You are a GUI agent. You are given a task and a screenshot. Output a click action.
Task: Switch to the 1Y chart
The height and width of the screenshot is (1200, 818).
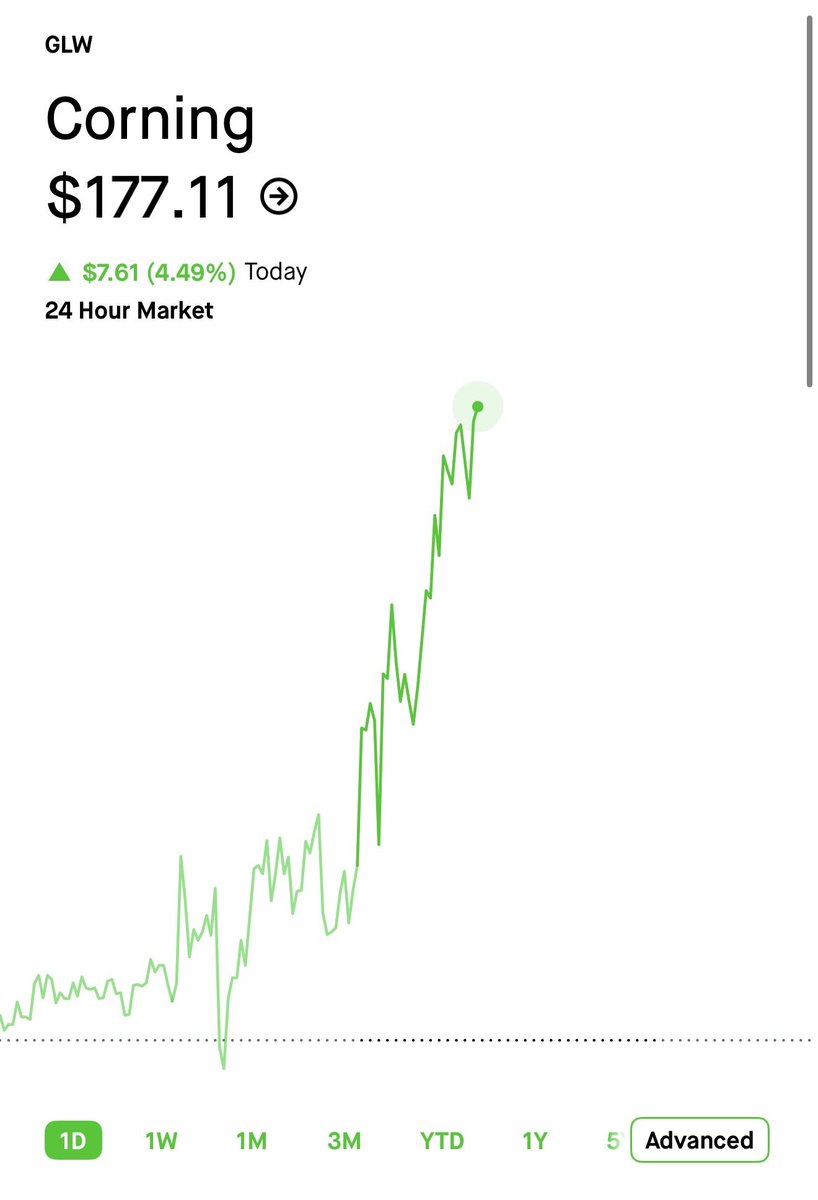coord(535,1140)
